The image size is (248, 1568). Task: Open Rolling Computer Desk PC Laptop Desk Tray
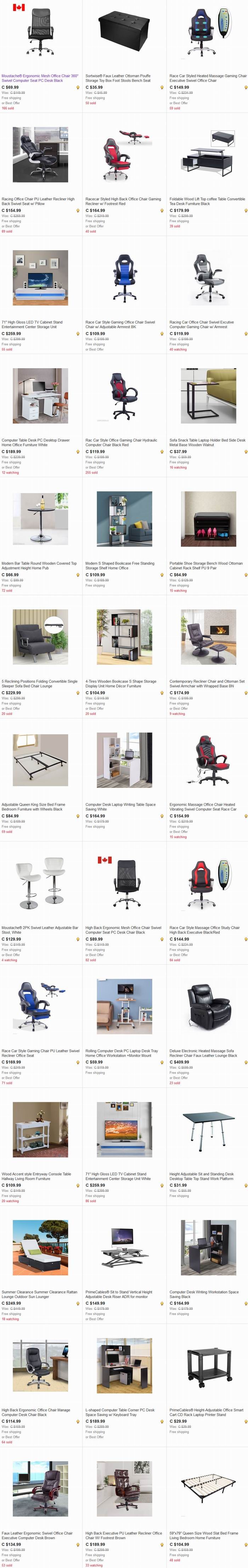coord(121,1052)
